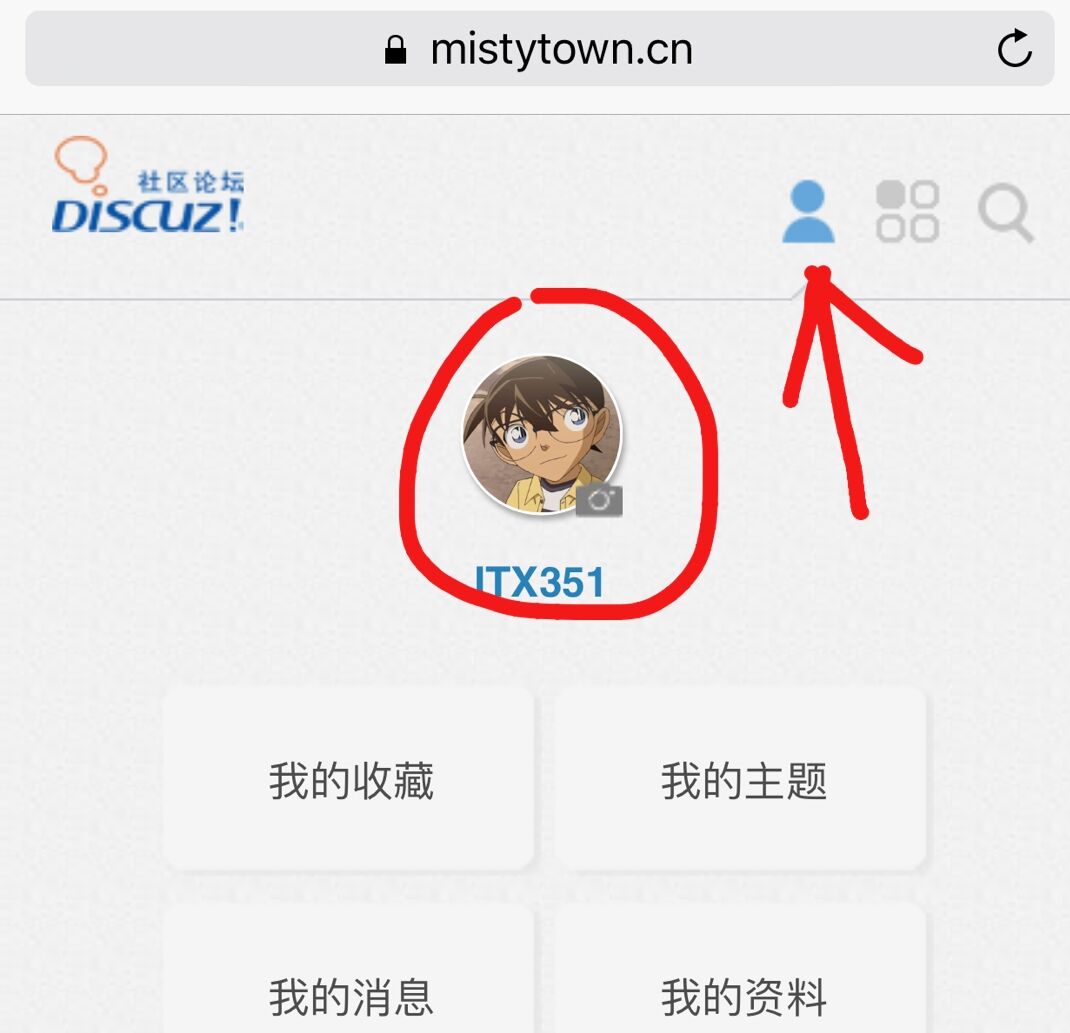The height and width of the screenshot is (1033, 1070).
Task: Reload the page in the address bar
Action: (1014, 49)
